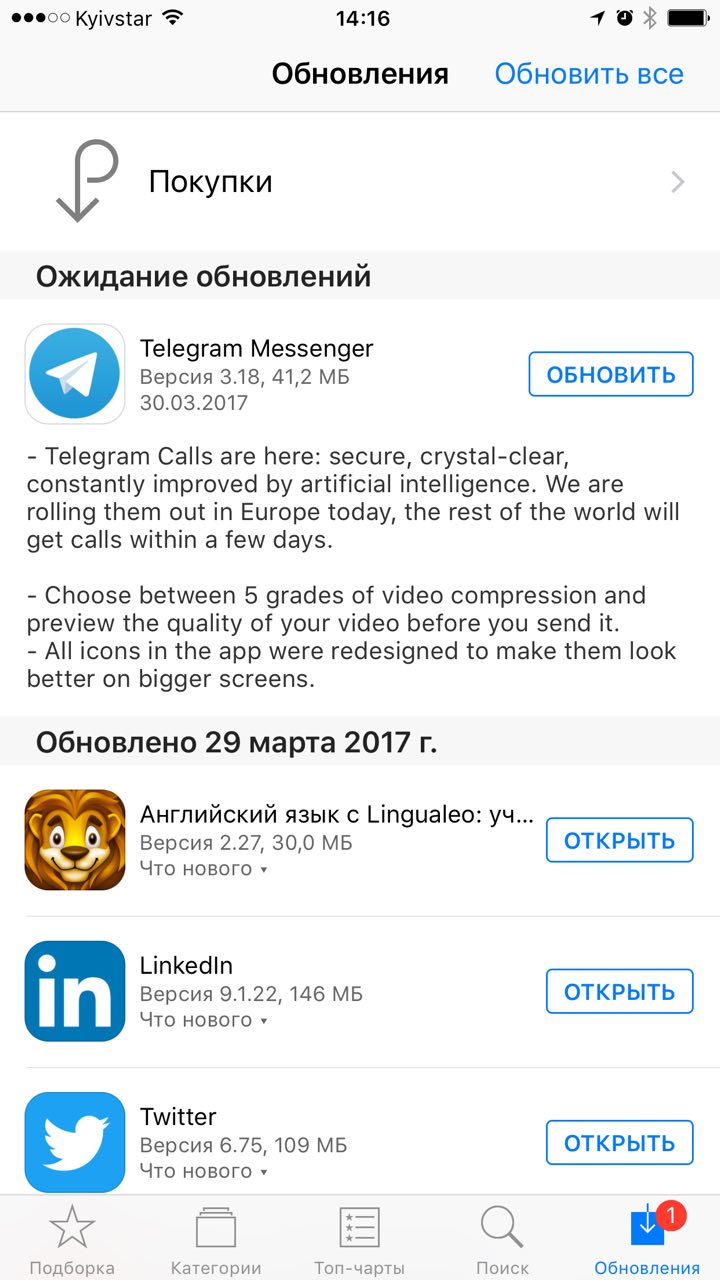Screen dimensions: 720x1280
Task: Expand Что нового under Twitter
Action: (204, 1171)
